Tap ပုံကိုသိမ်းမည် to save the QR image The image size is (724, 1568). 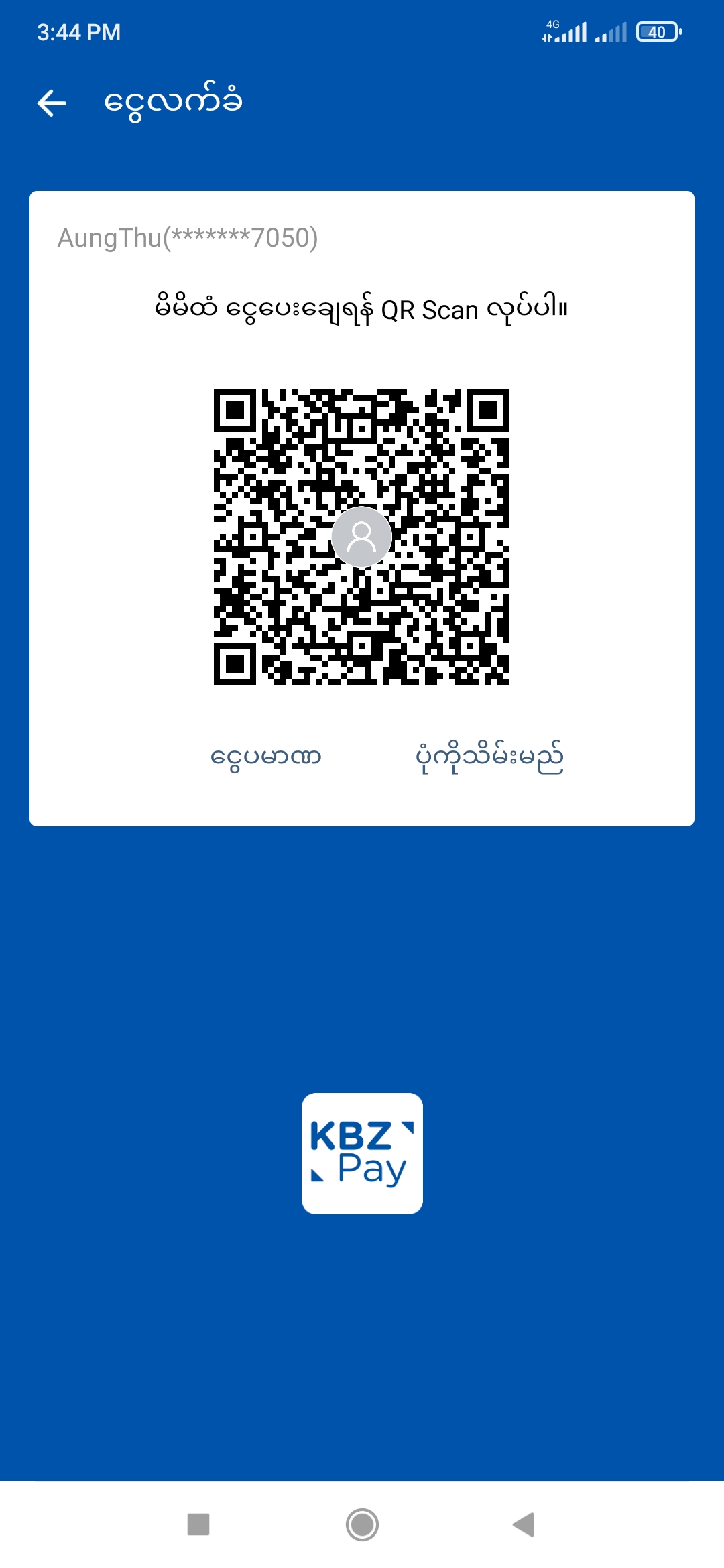[x=489, y=757]
